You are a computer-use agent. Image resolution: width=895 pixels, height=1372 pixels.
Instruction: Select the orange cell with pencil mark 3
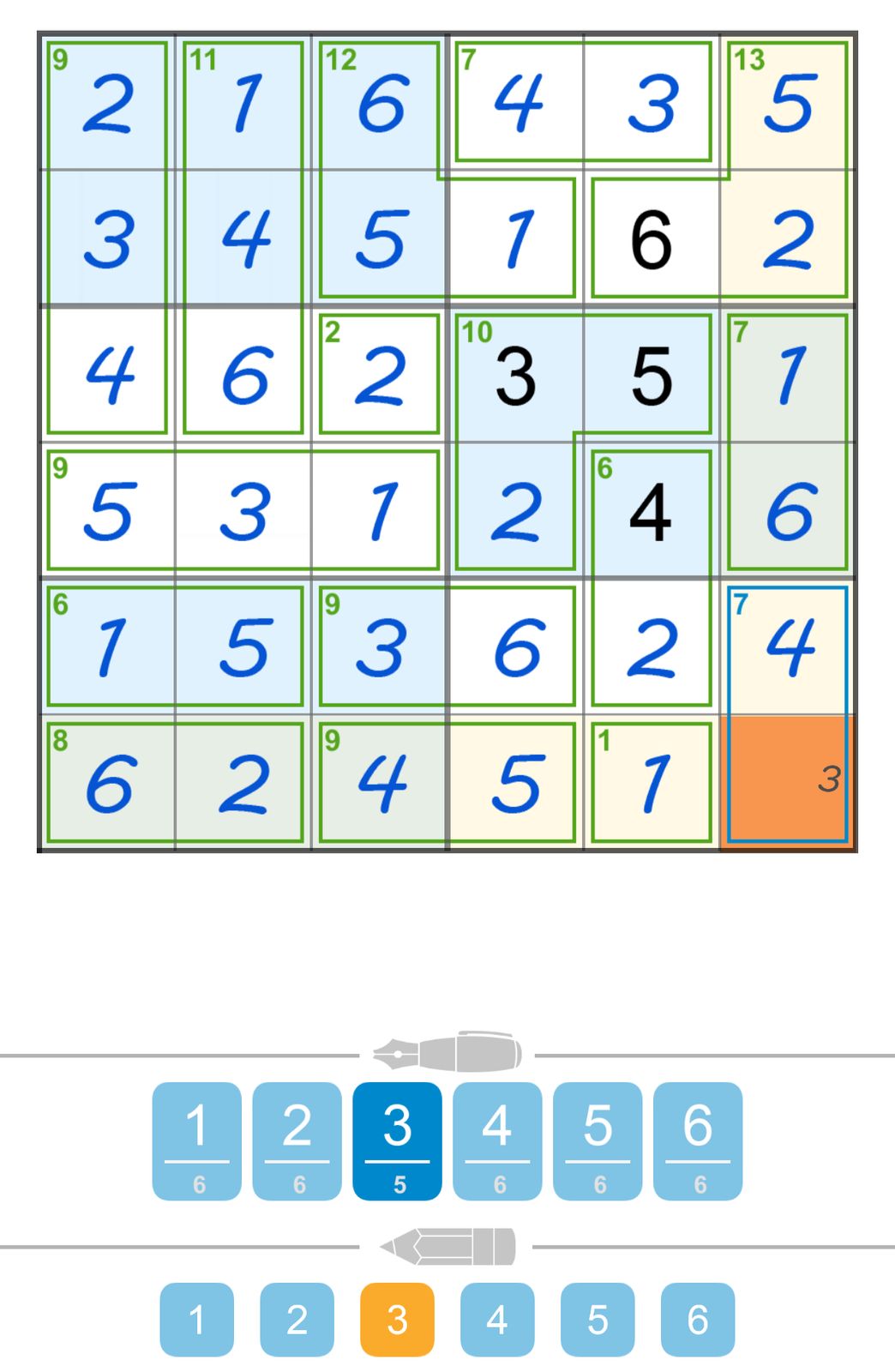coord(788,781)
